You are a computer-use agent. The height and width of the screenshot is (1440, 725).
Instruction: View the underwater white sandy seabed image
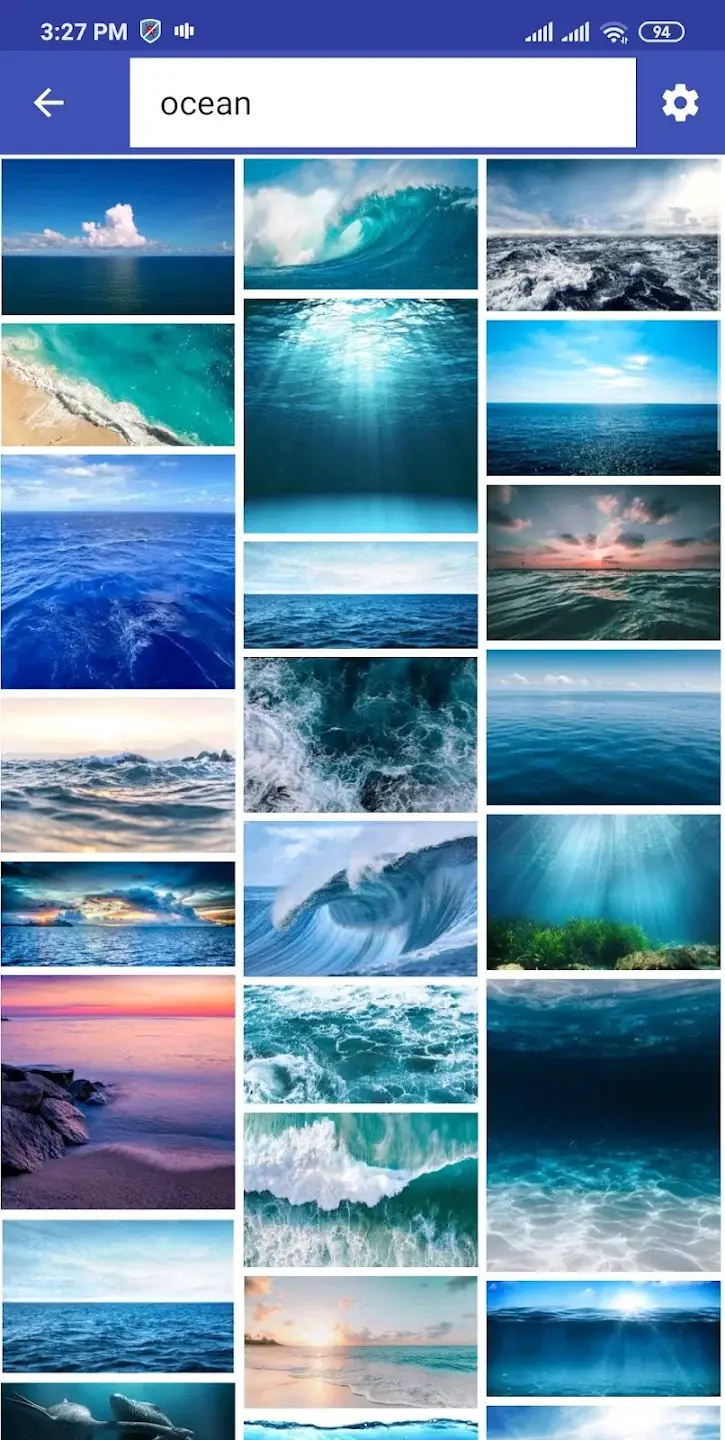coord(603,1126)
